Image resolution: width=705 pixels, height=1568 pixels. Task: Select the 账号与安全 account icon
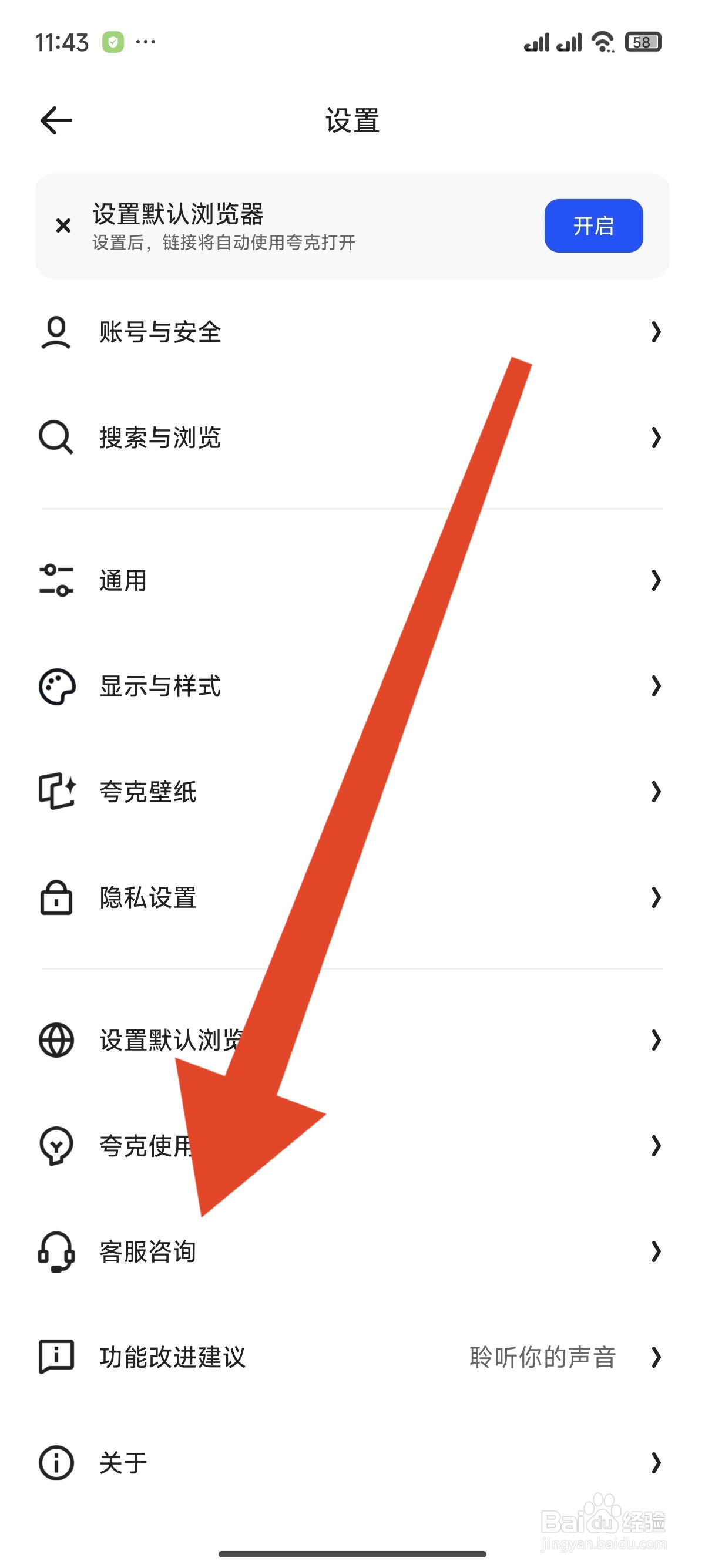click(x=56, y=332)
